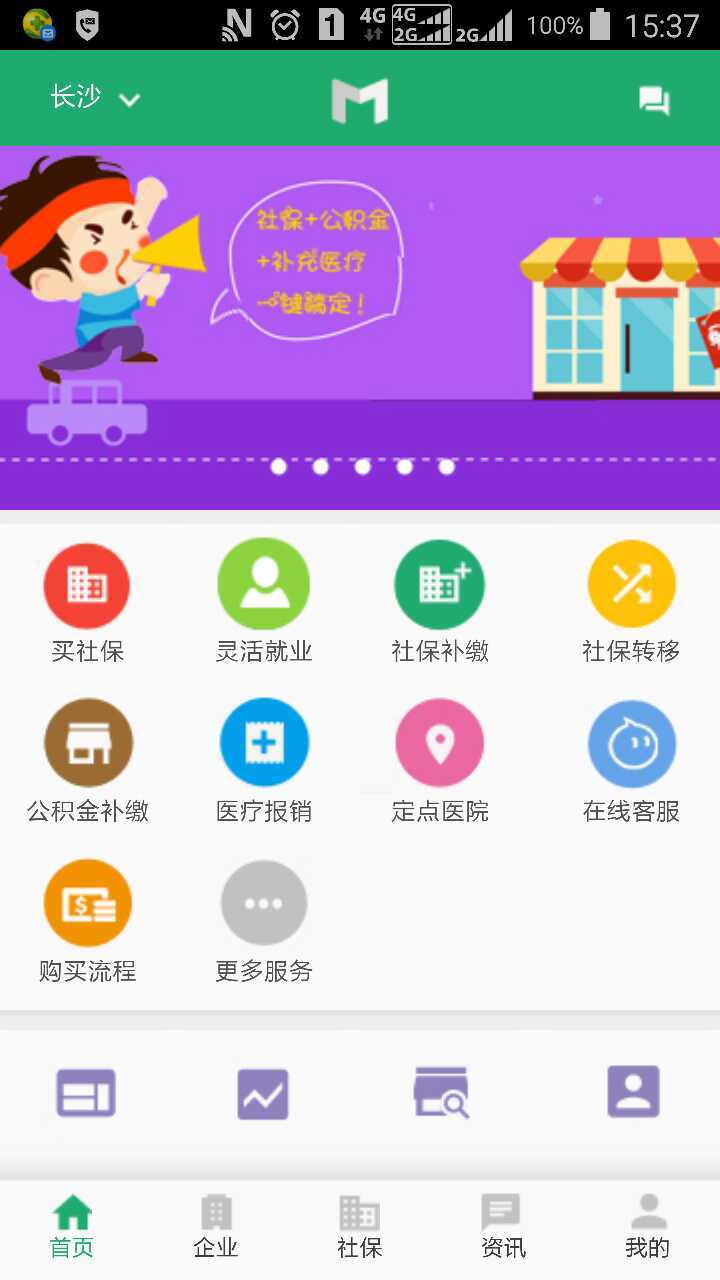Go to 社保补缴
The width and height of the screenshot is (720, 1280).
tap(440, 602)
